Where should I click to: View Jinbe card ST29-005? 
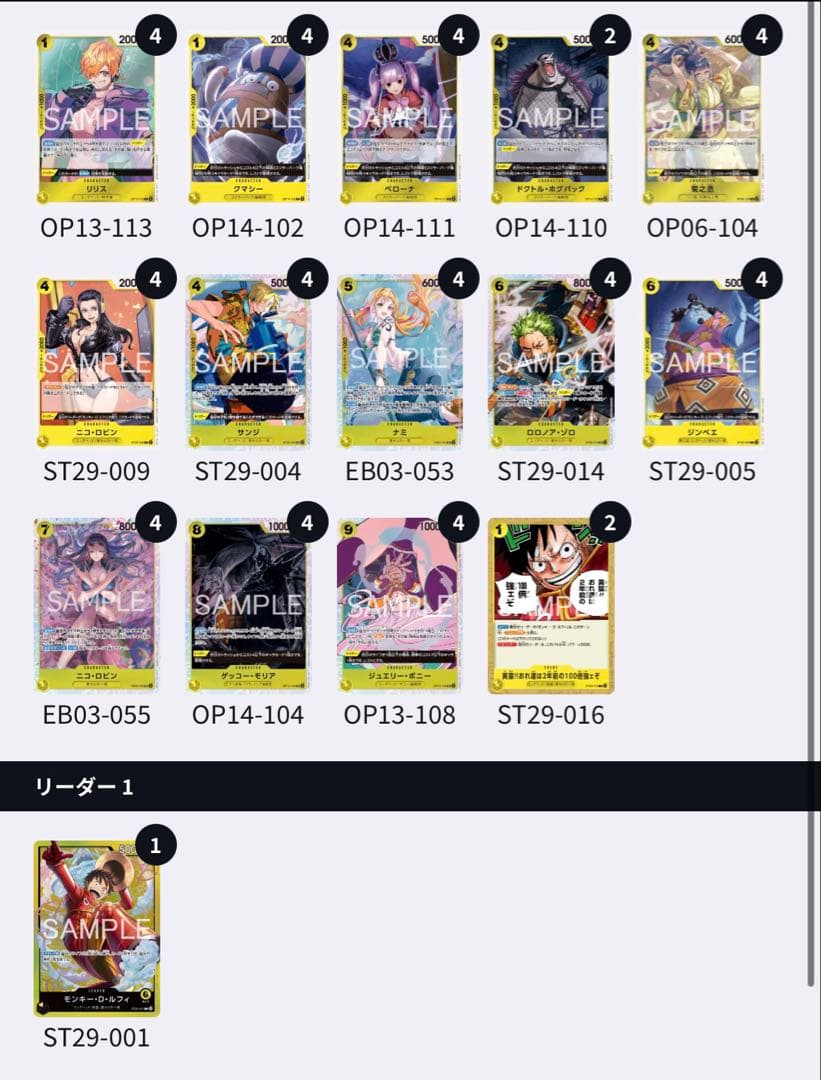click(x=703, y=362)
